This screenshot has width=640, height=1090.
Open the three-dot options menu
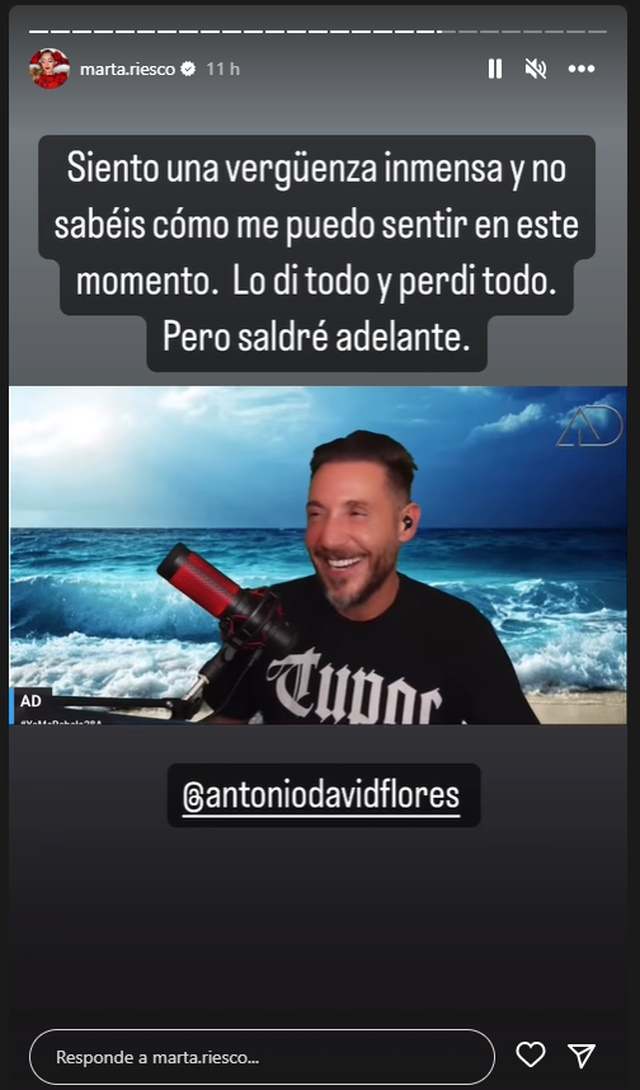click(x=581, y=69)
